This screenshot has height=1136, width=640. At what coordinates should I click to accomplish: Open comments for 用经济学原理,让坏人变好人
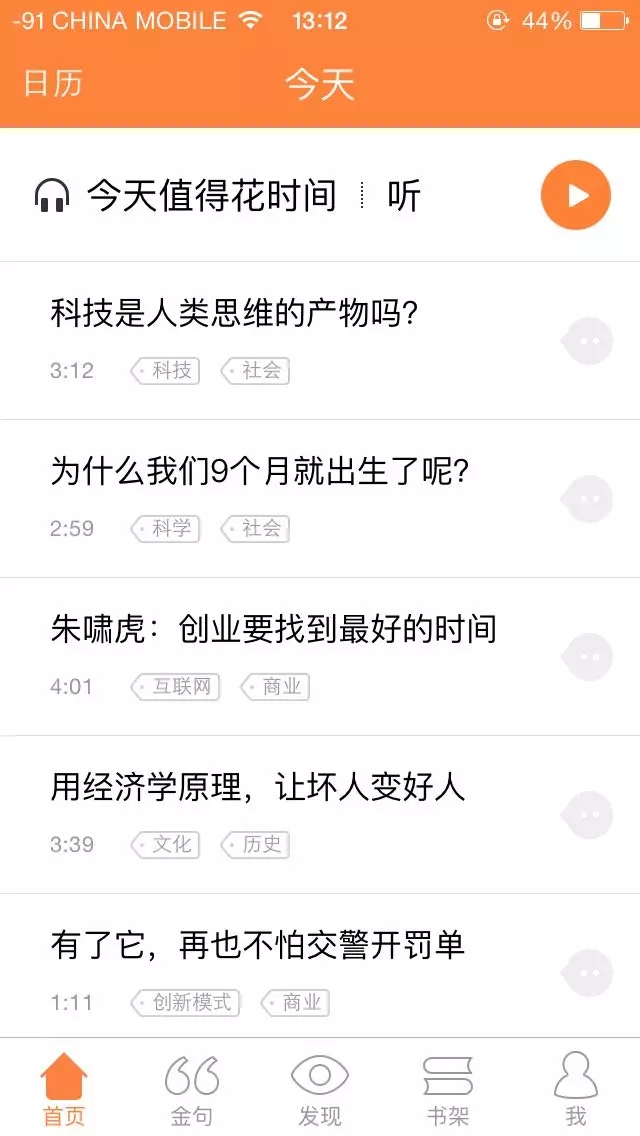click(x=587, y=814)
